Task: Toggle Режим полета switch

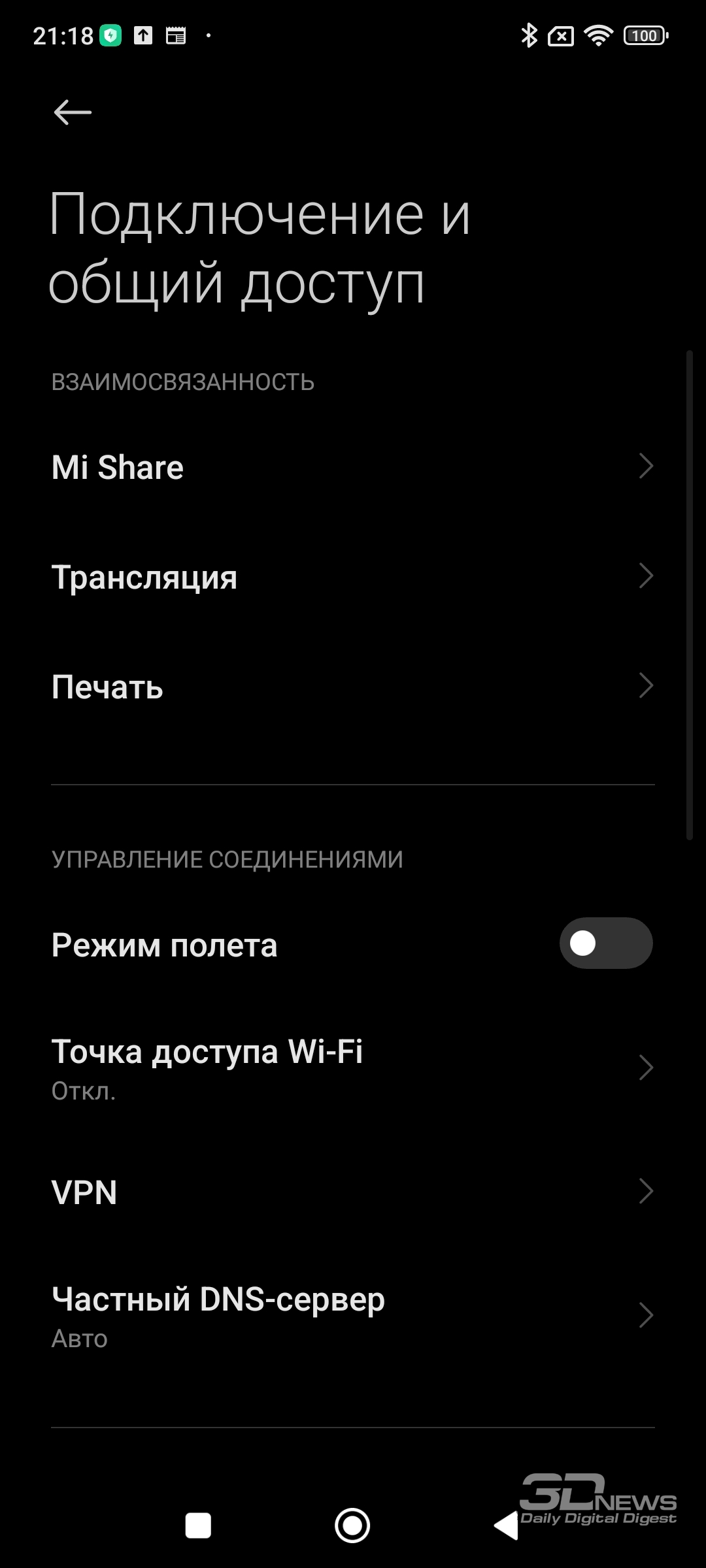Action: tap(606, 943)
